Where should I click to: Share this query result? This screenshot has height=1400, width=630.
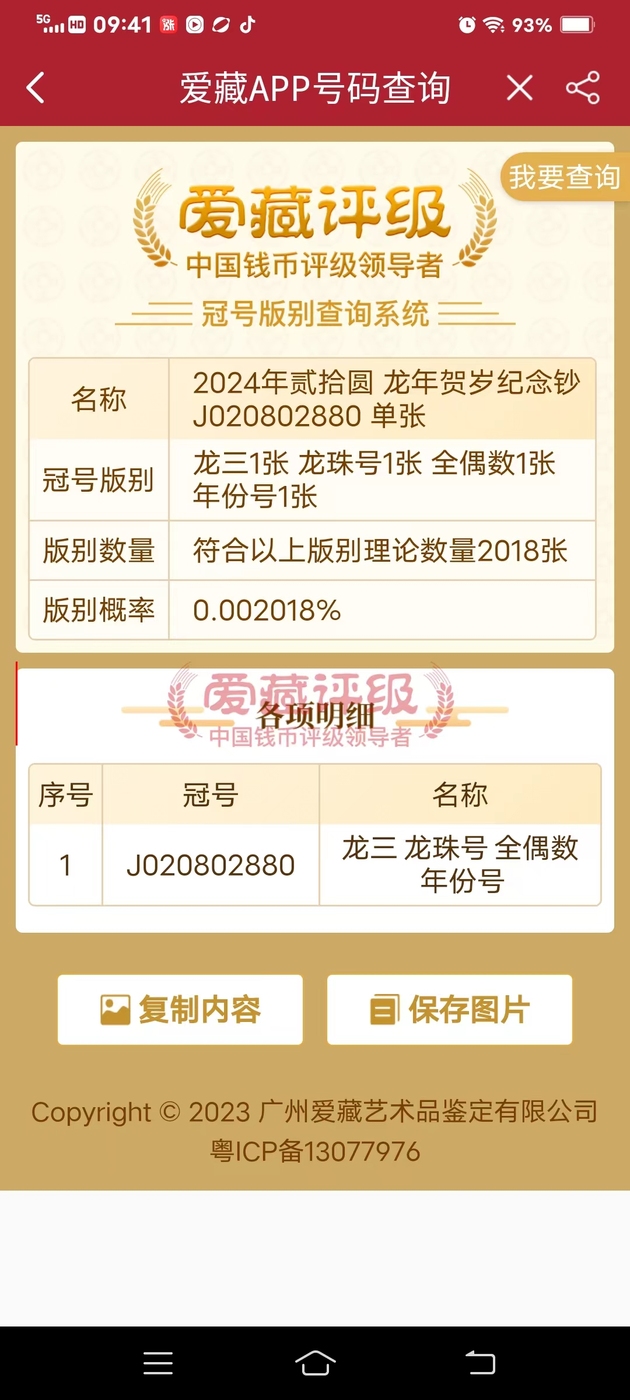(583, 88)
